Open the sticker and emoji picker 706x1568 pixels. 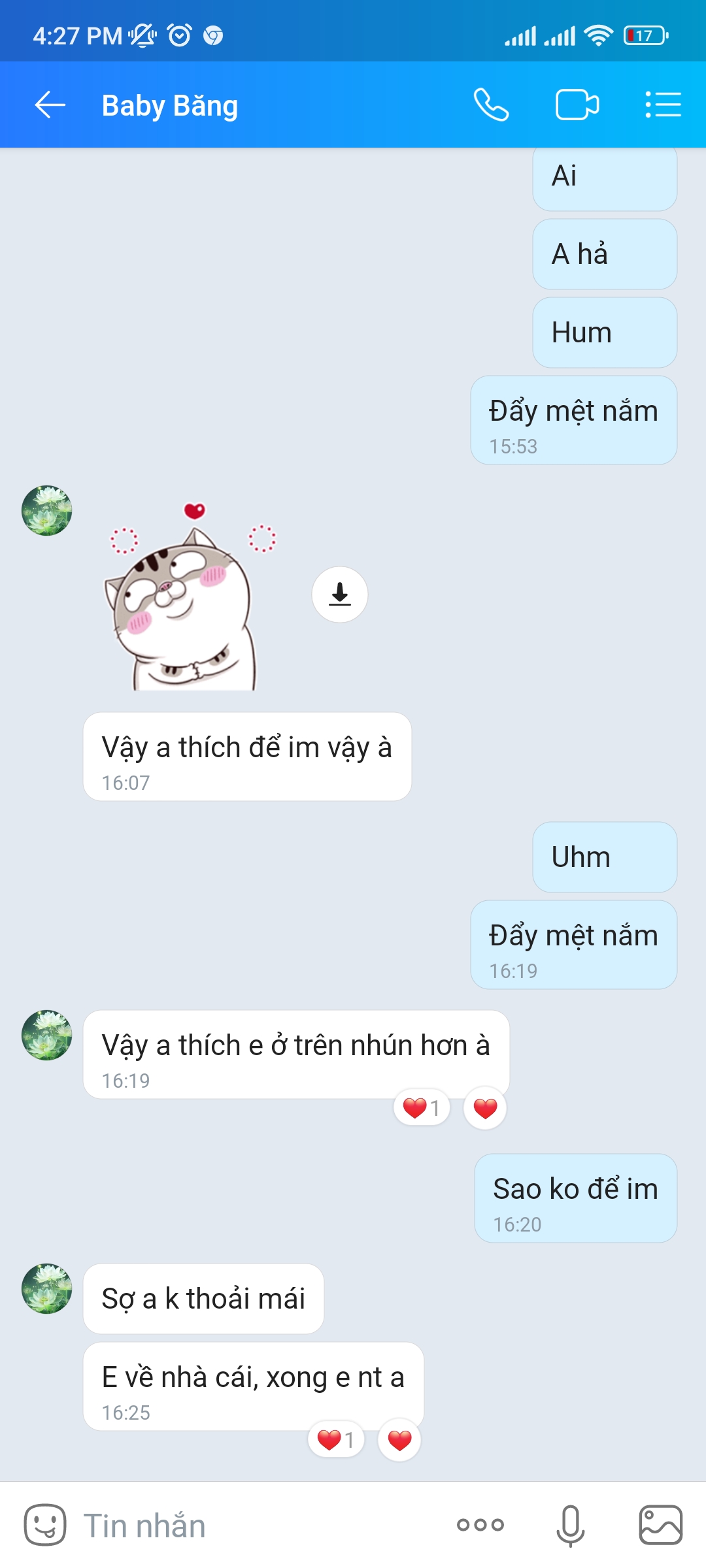pyautogui.click(x=44, y=1526)
